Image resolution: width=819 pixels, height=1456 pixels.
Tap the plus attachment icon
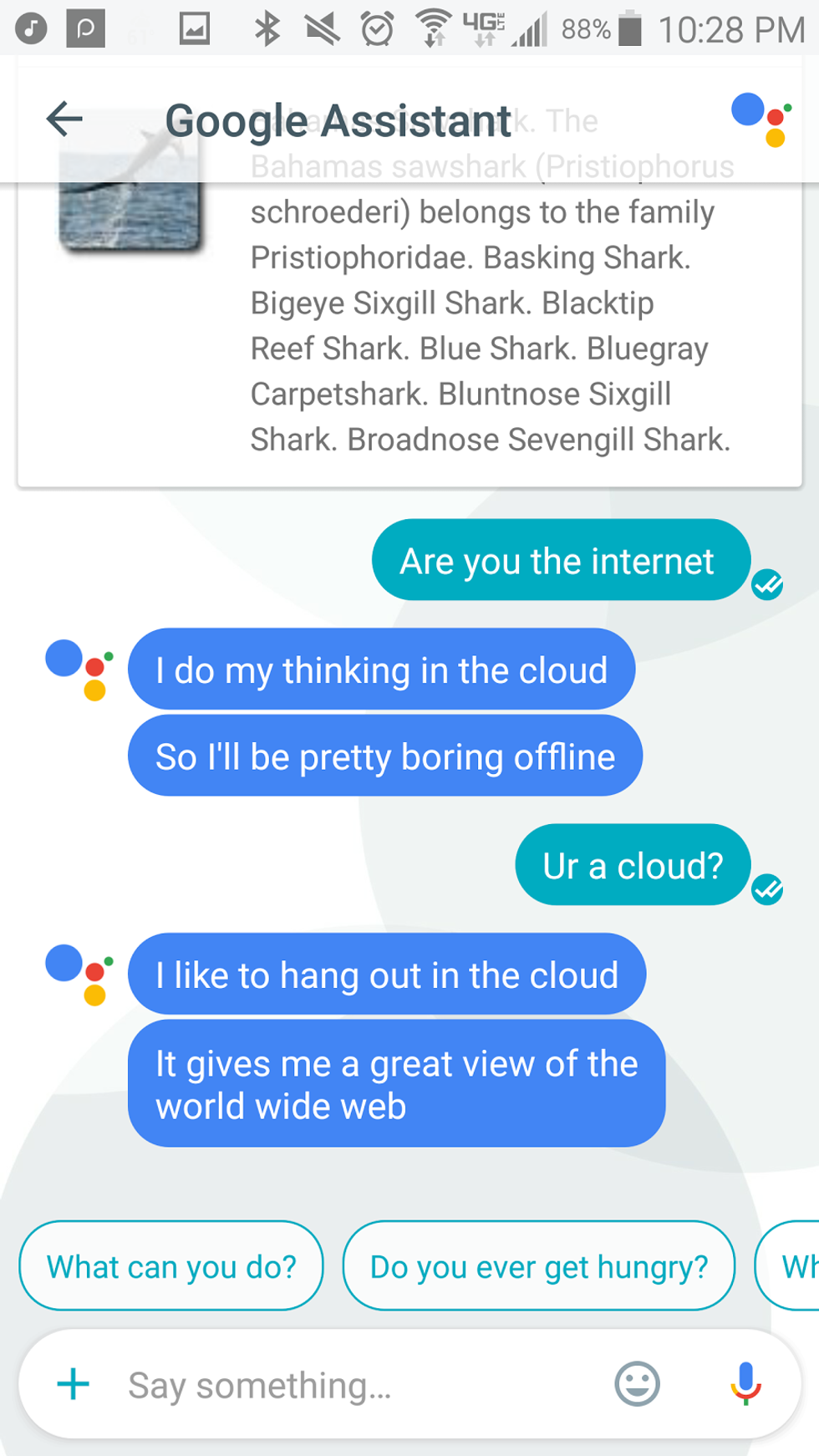(x=74, y=1384)
